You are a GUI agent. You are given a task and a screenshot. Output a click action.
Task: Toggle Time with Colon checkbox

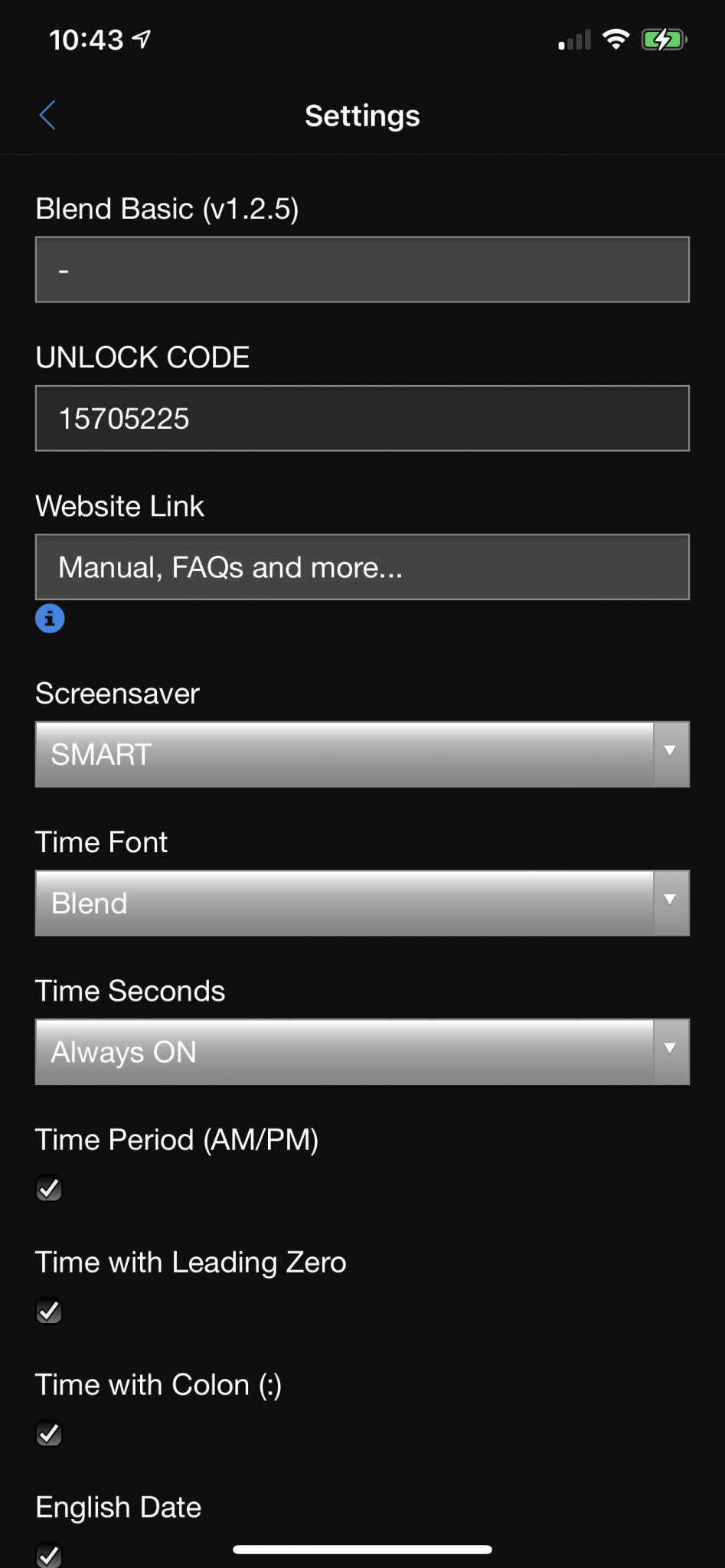click(49, 1433)
